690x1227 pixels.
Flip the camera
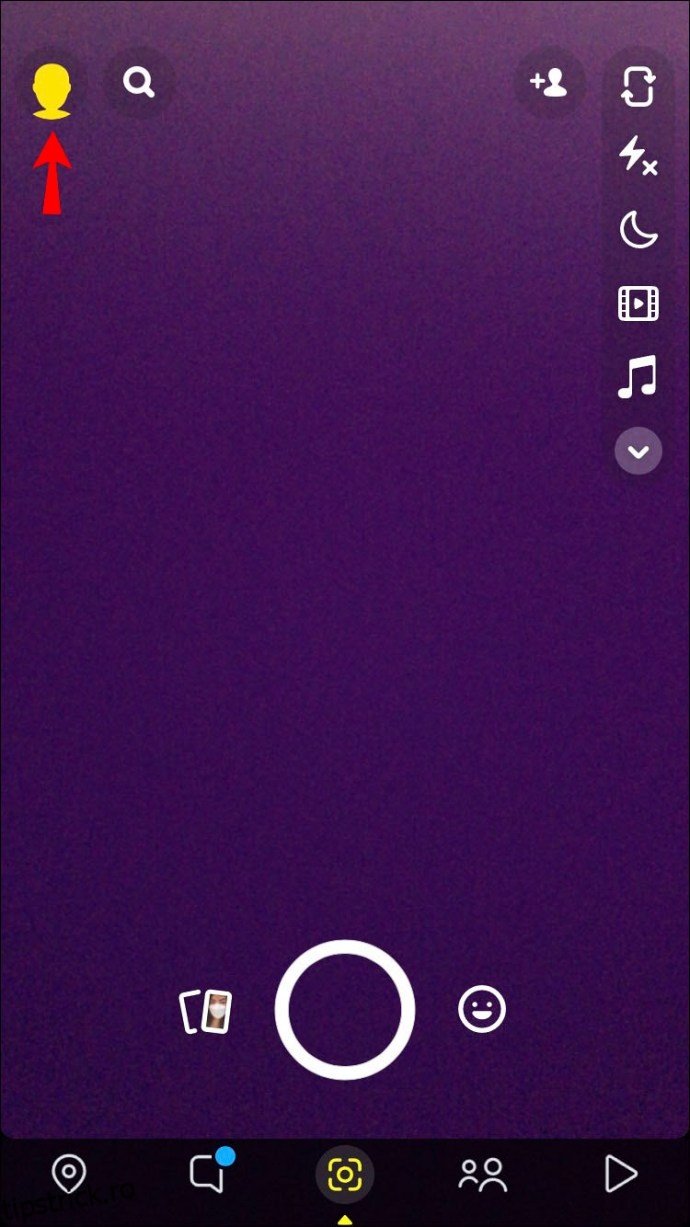638,87
